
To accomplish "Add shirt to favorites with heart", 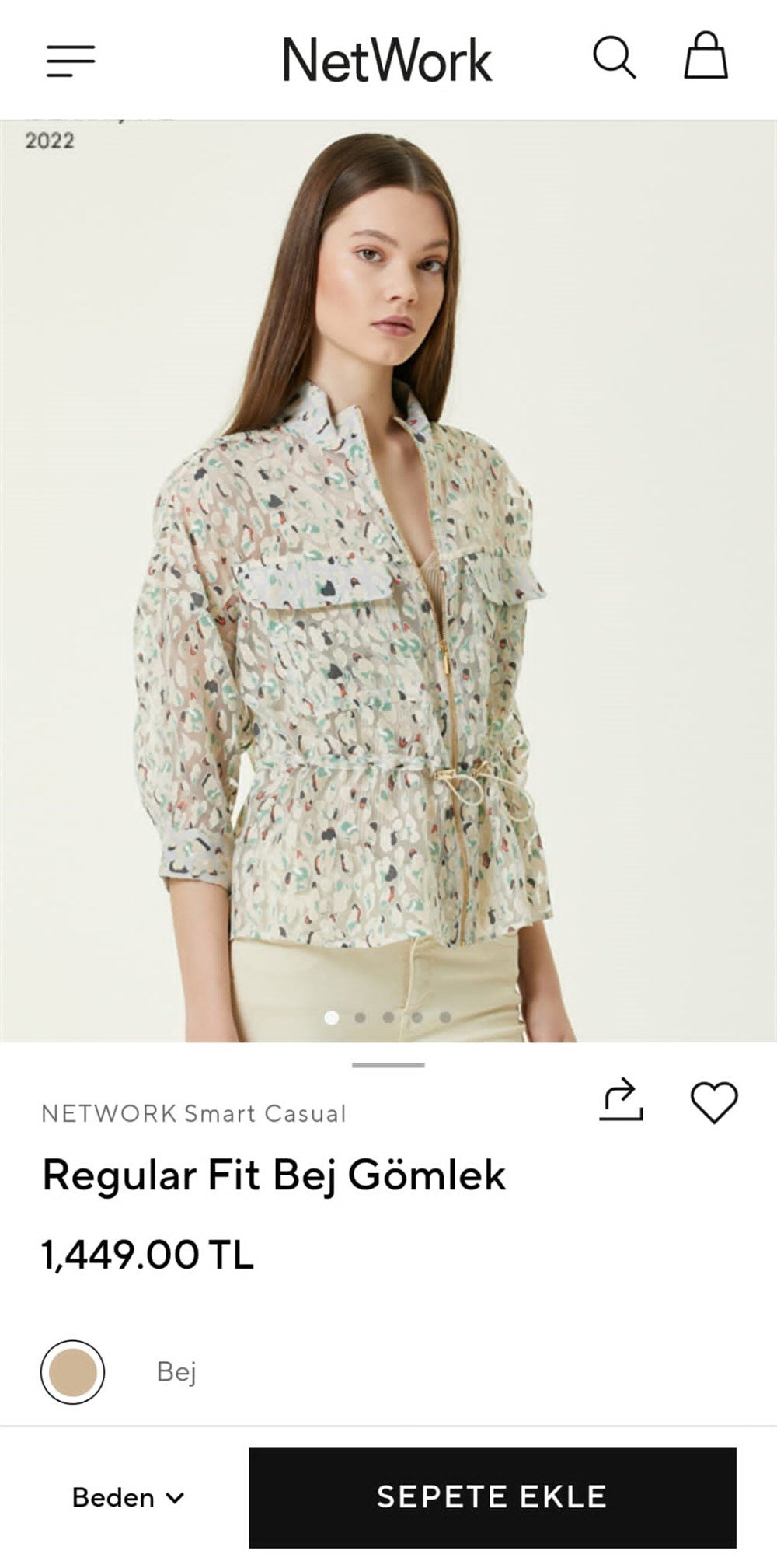I will [x=714, y=1102].
